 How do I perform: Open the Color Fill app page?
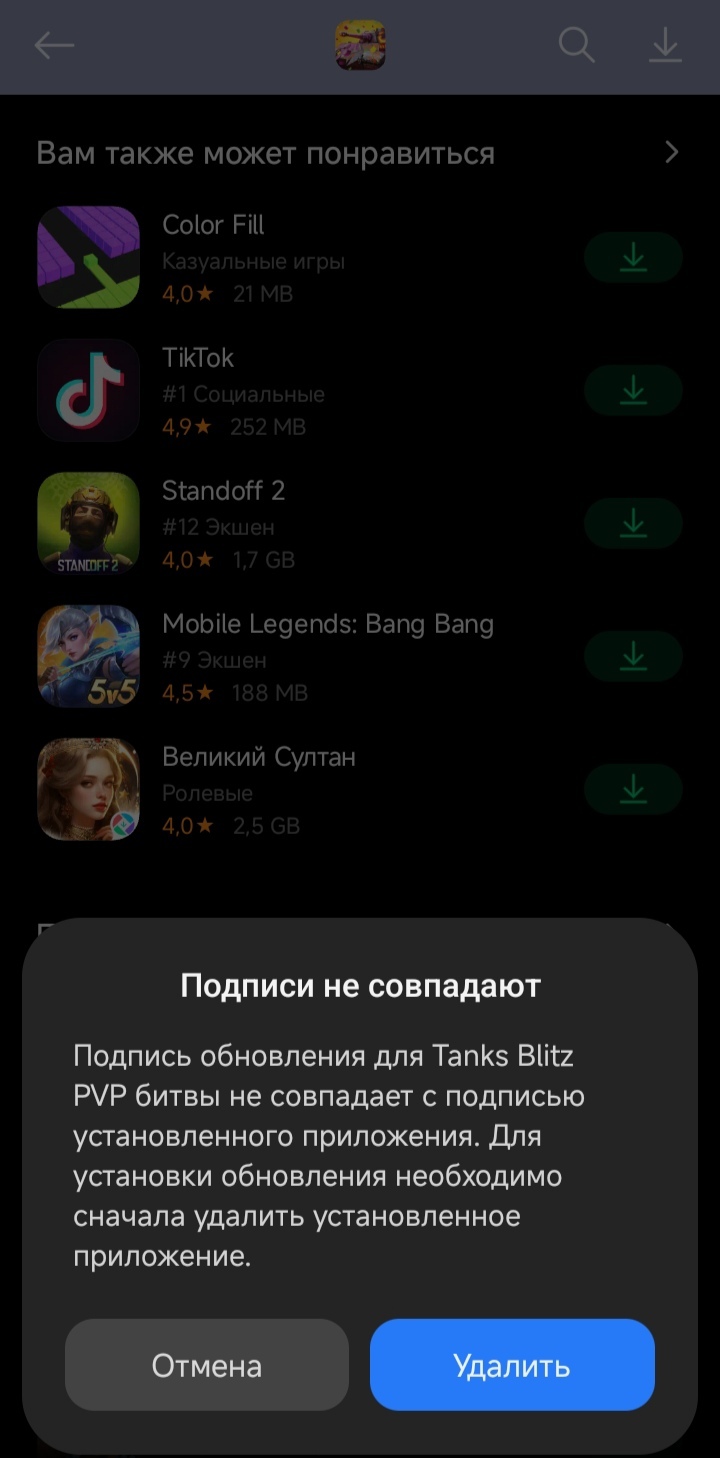click(x=213, y=226)
